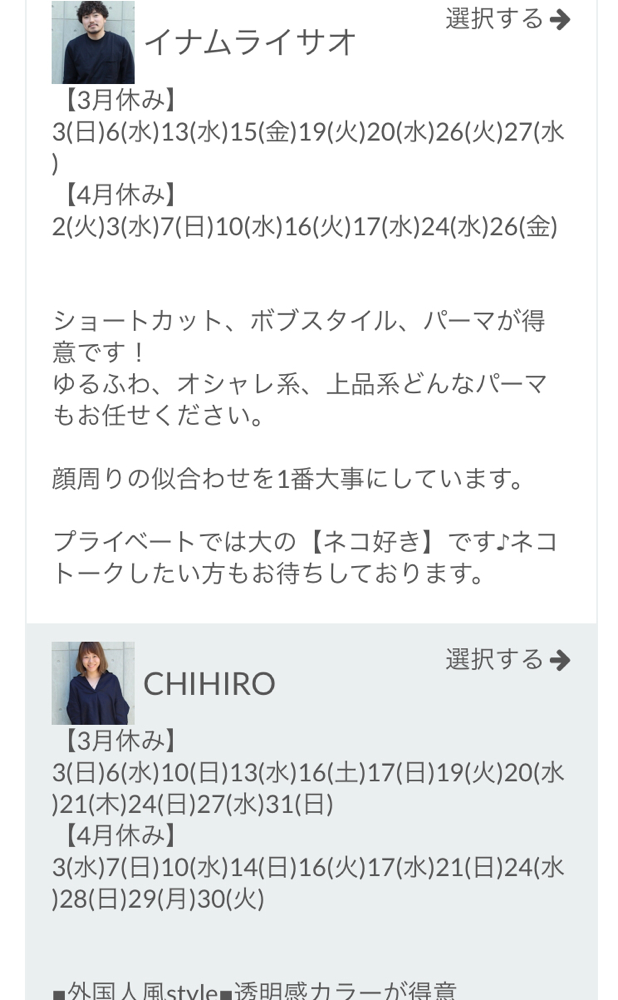Select stylist イナムライサオ
Screen dimensions: 618x1000
507,19
